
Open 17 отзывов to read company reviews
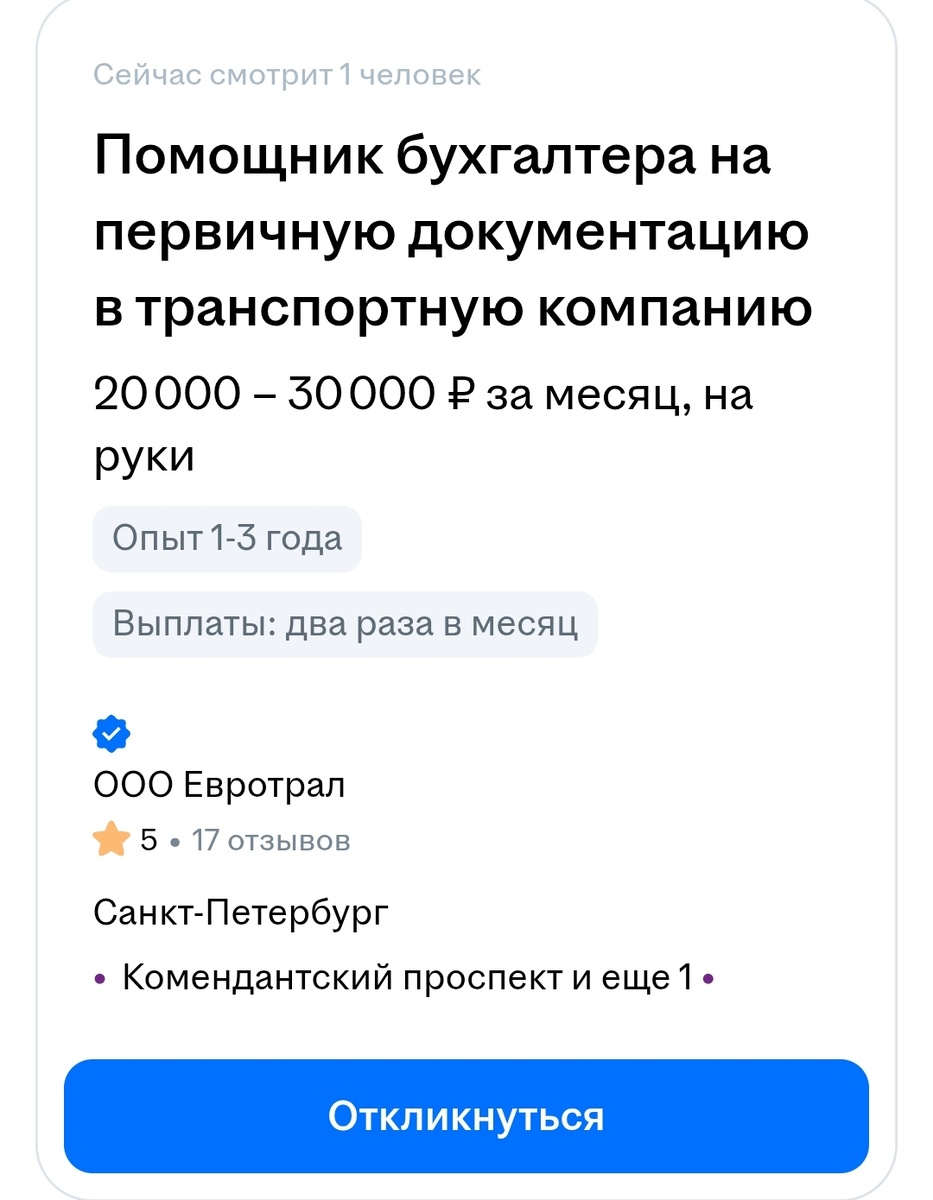coord(270,840)
